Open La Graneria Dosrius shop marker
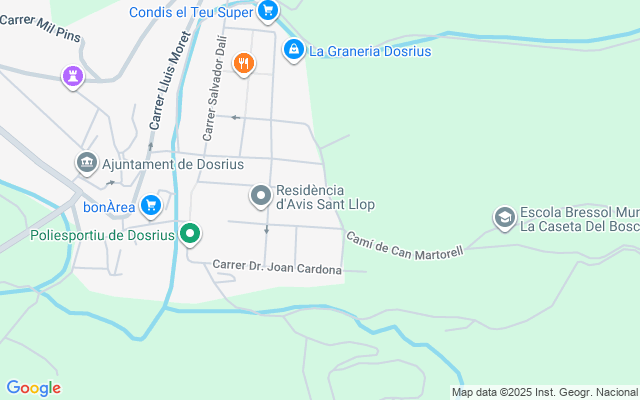 coord(293,49)
